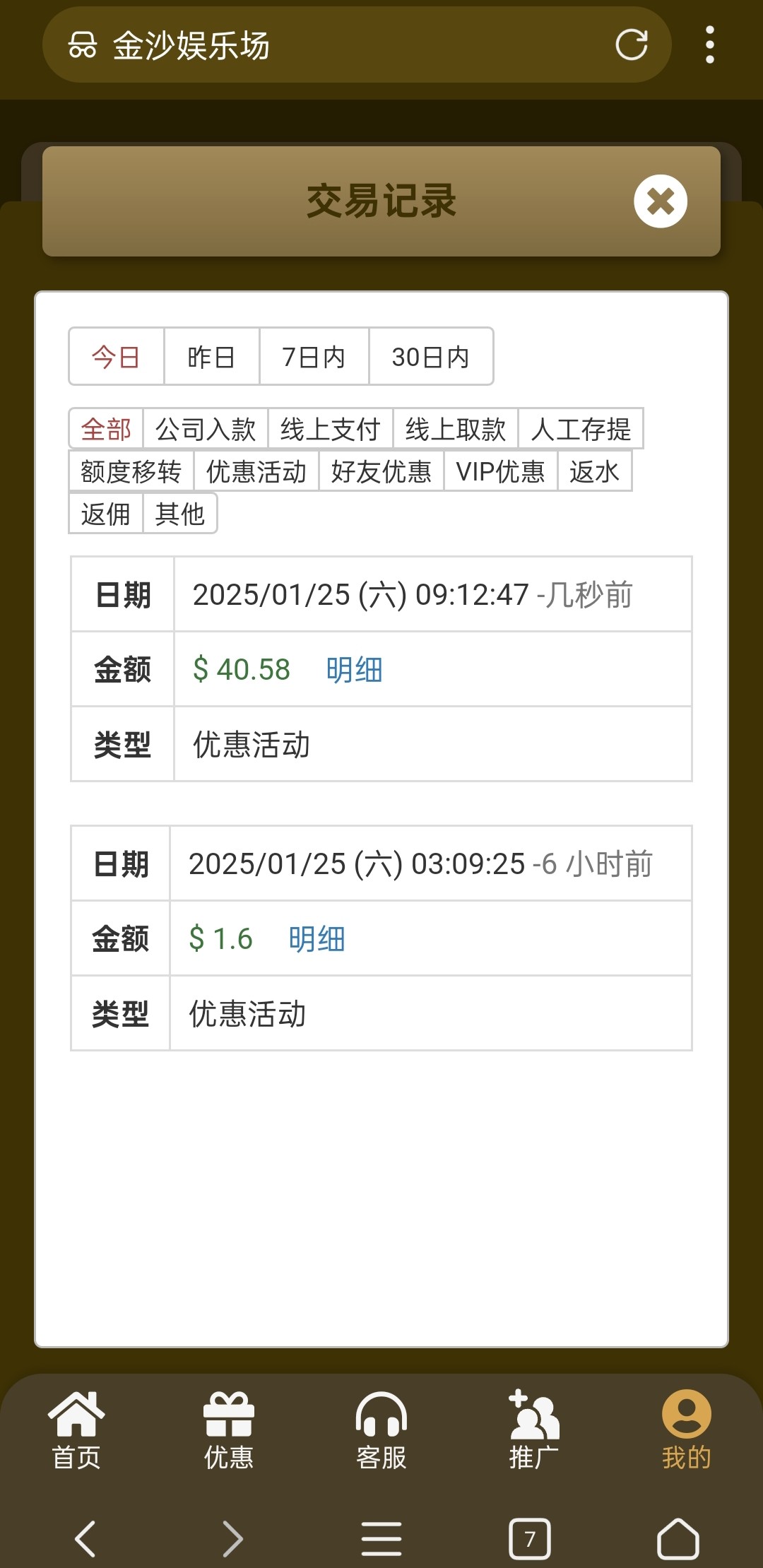This screenshot has width=763, height=1568.
Task: Open the browser overflow menu
Action: [x=709, y=45]
